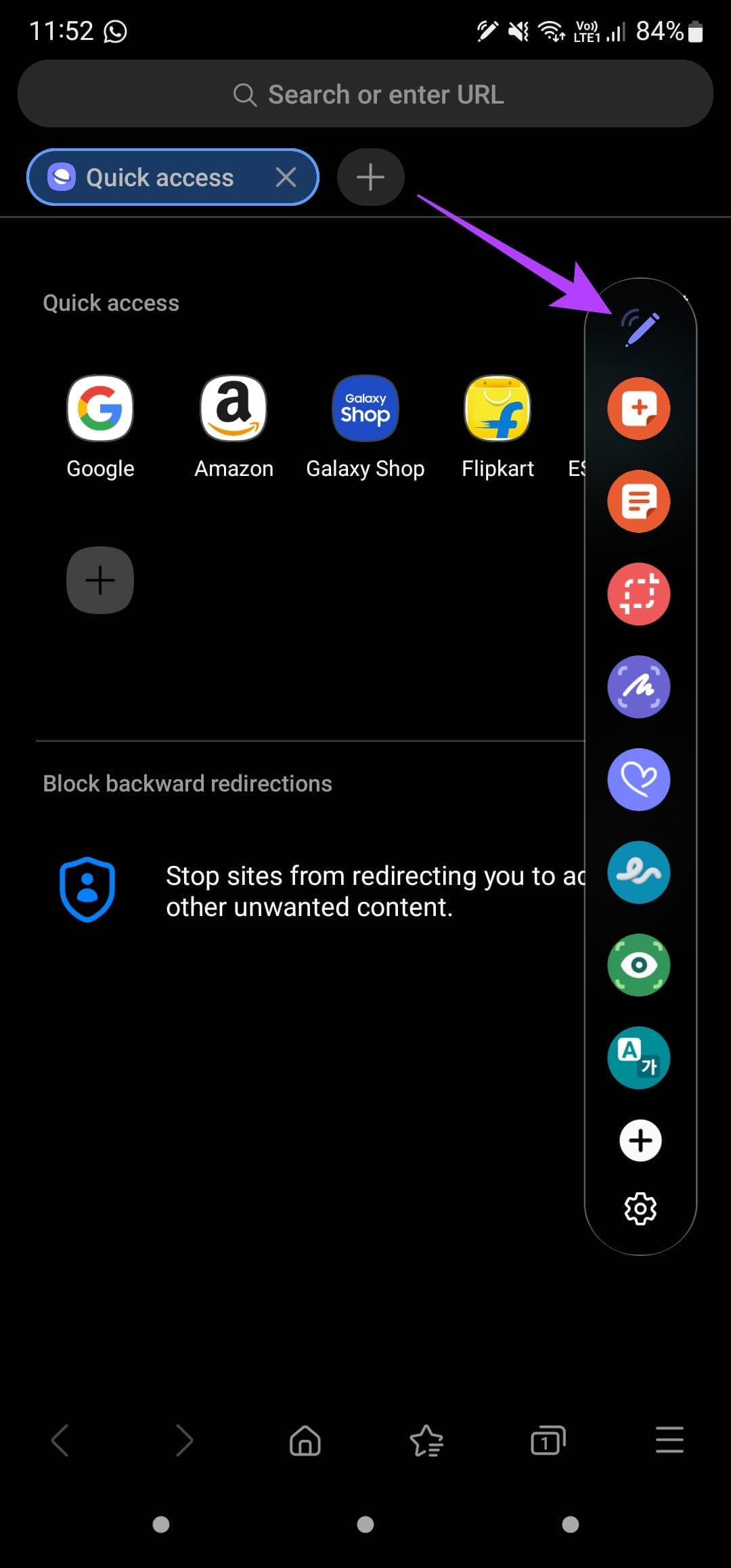This screenshot has height=1568, width=731.
Task: Add a shortcut to the S Pen menu
Action: (x=640, y=1141)
